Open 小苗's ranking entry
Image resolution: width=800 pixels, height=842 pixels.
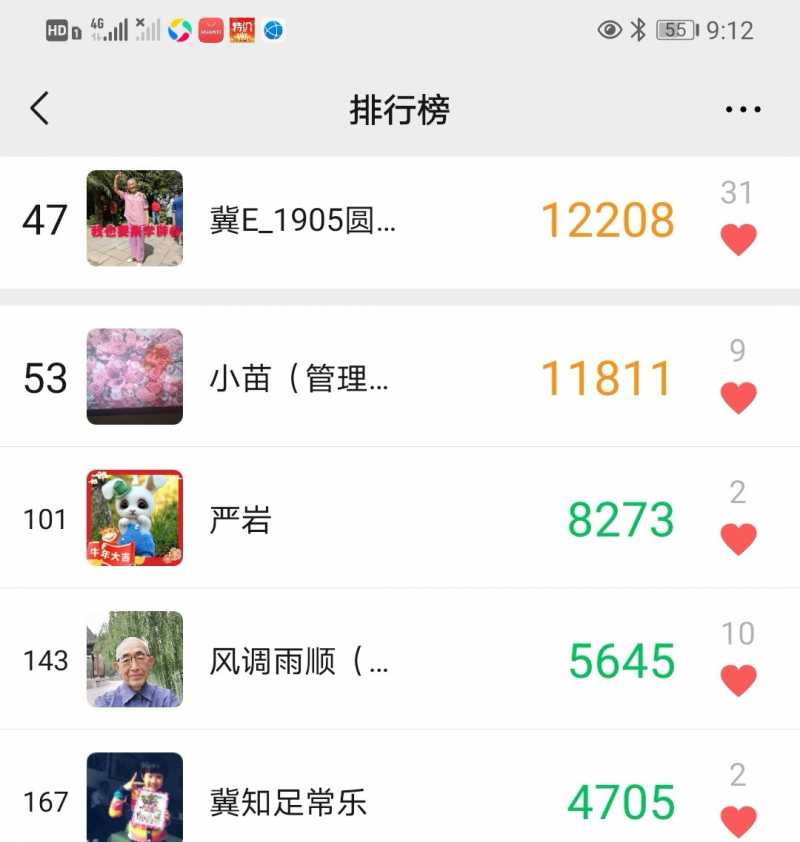click(298, 378)
